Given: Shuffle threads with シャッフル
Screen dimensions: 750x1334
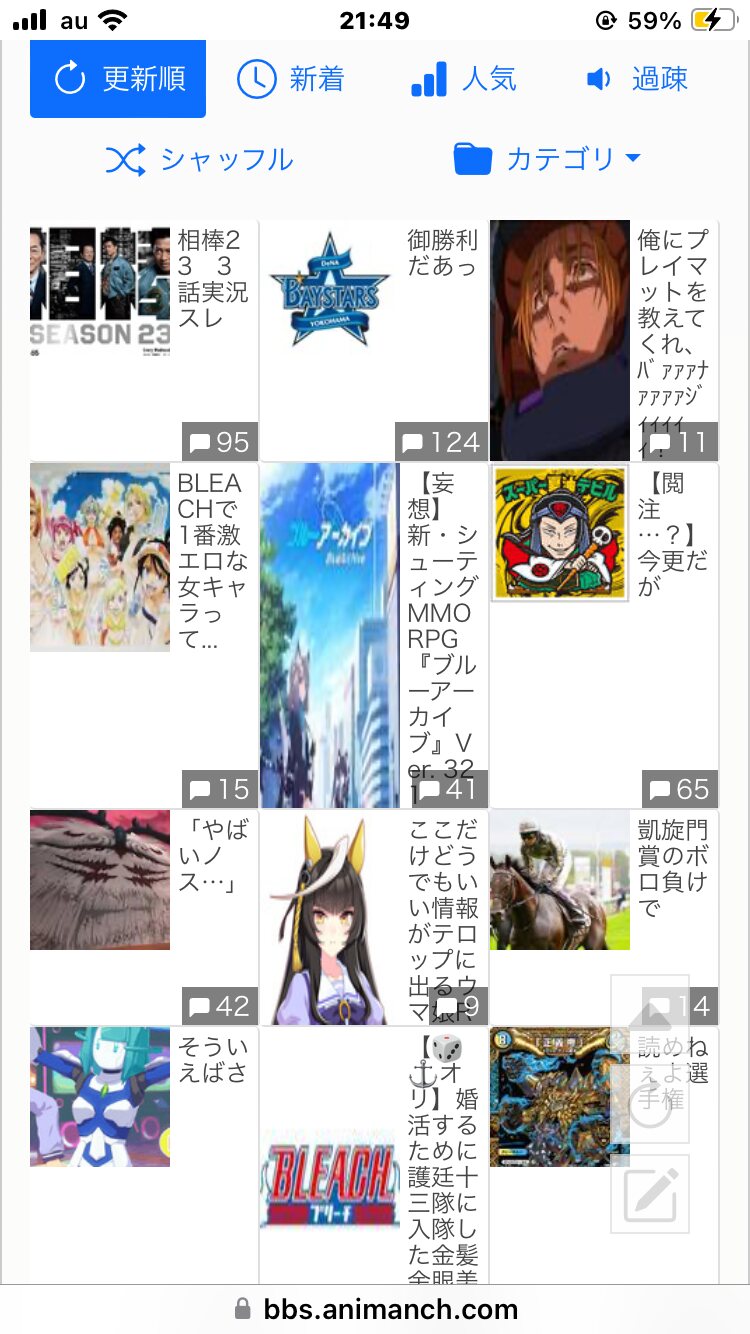Looking at the screenshot, I should point(199,159).
